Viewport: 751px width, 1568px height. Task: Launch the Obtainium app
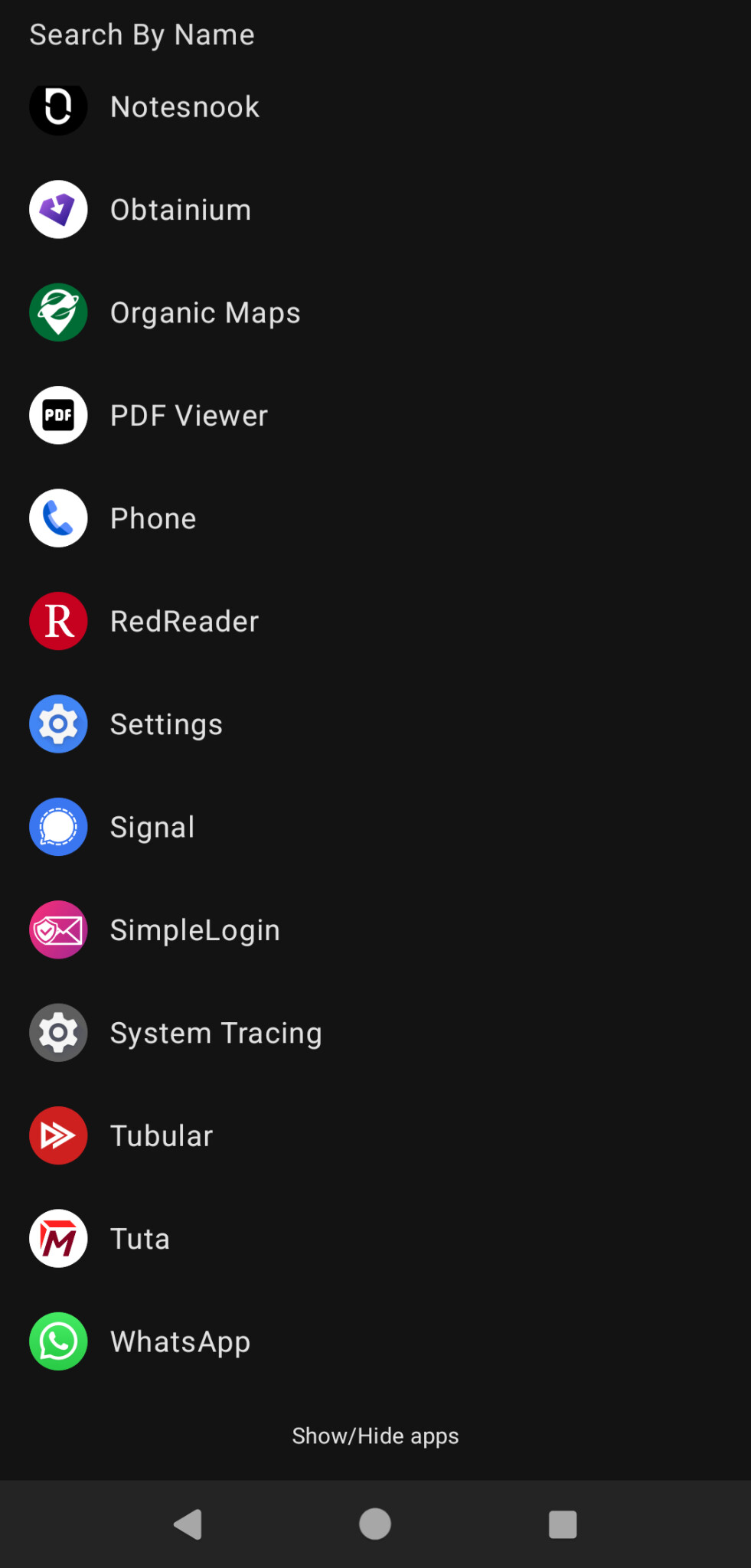click(x=181, y=210)
